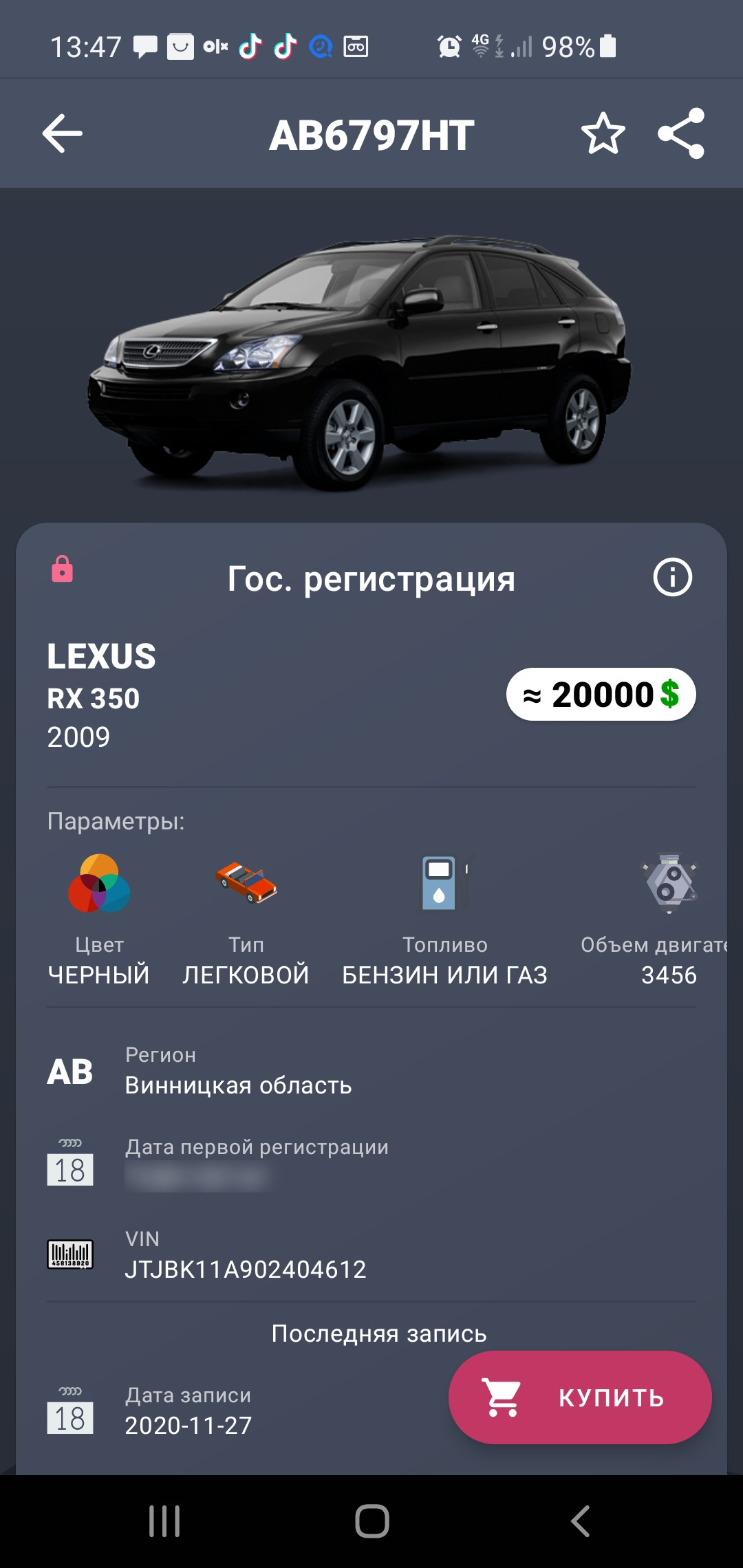Go to the home screen via system button
The height and width of the screenshot is (1568, 743).
pyautogui.click(x=371, y=1521)
